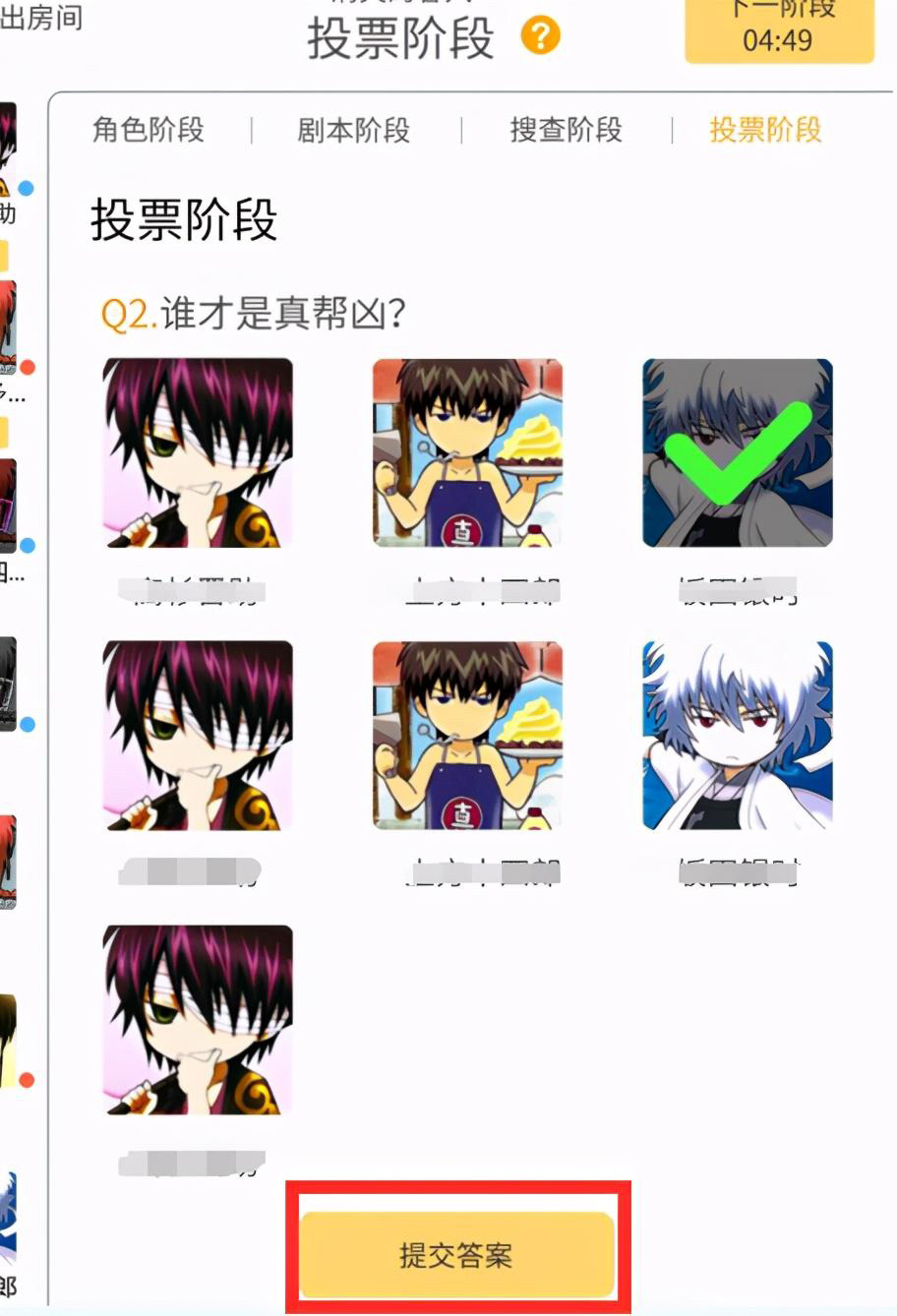Switch to the 剧本阶段 tab
Screen dimensions: 897x1316
353,130
